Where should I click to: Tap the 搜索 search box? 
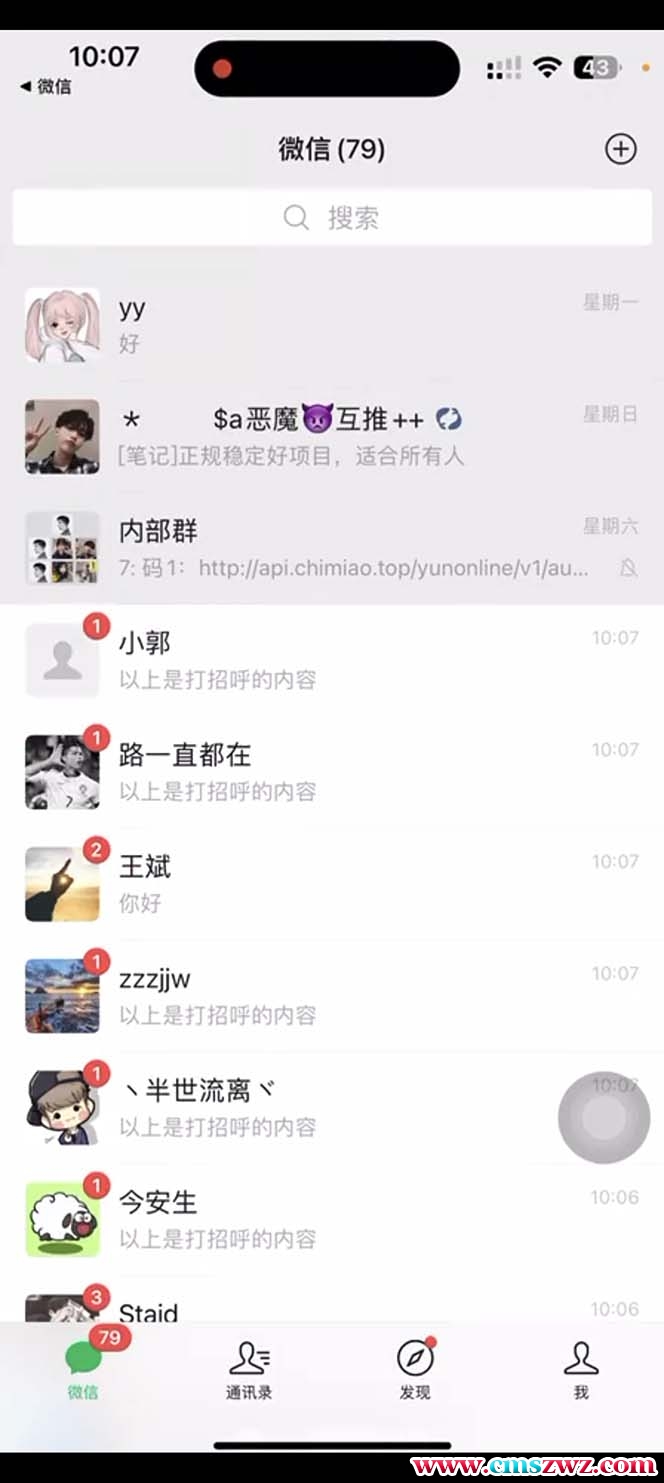[x=332, y=218]
